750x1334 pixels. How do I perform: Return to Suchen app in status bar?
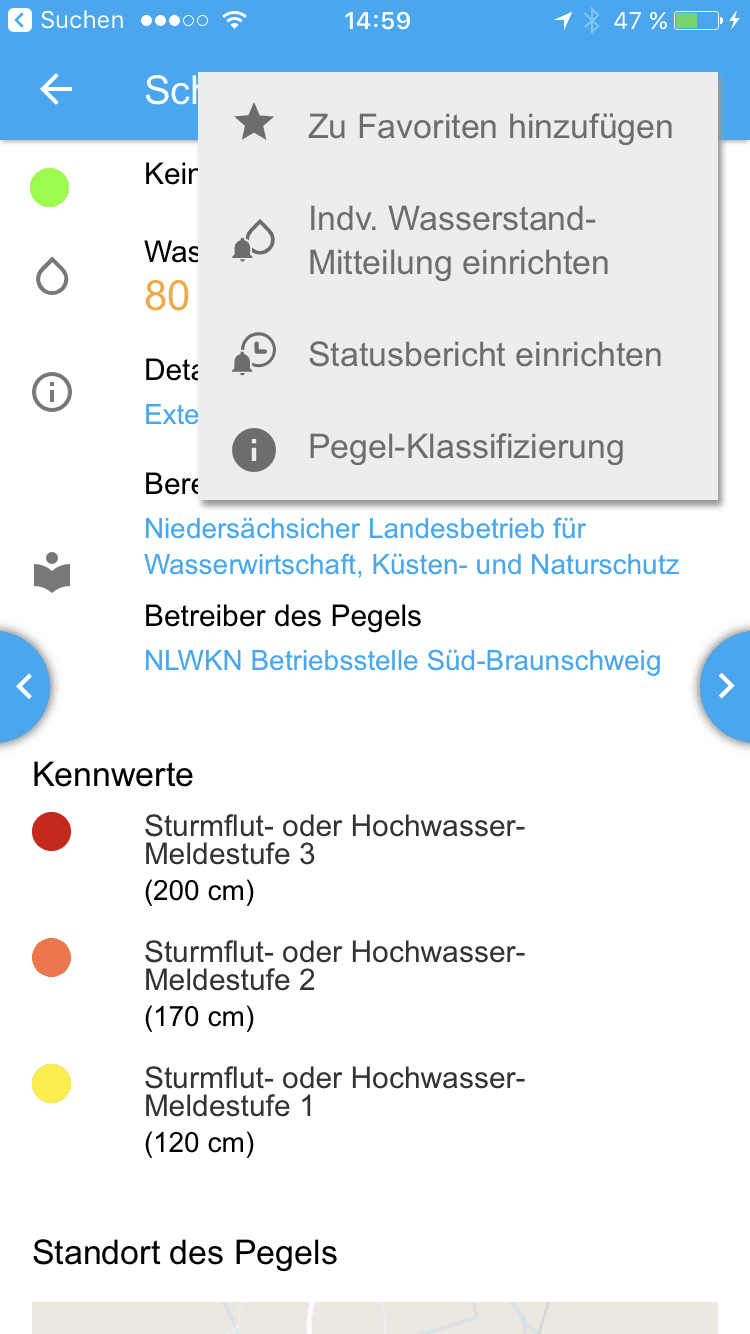(x=66, y=20)
